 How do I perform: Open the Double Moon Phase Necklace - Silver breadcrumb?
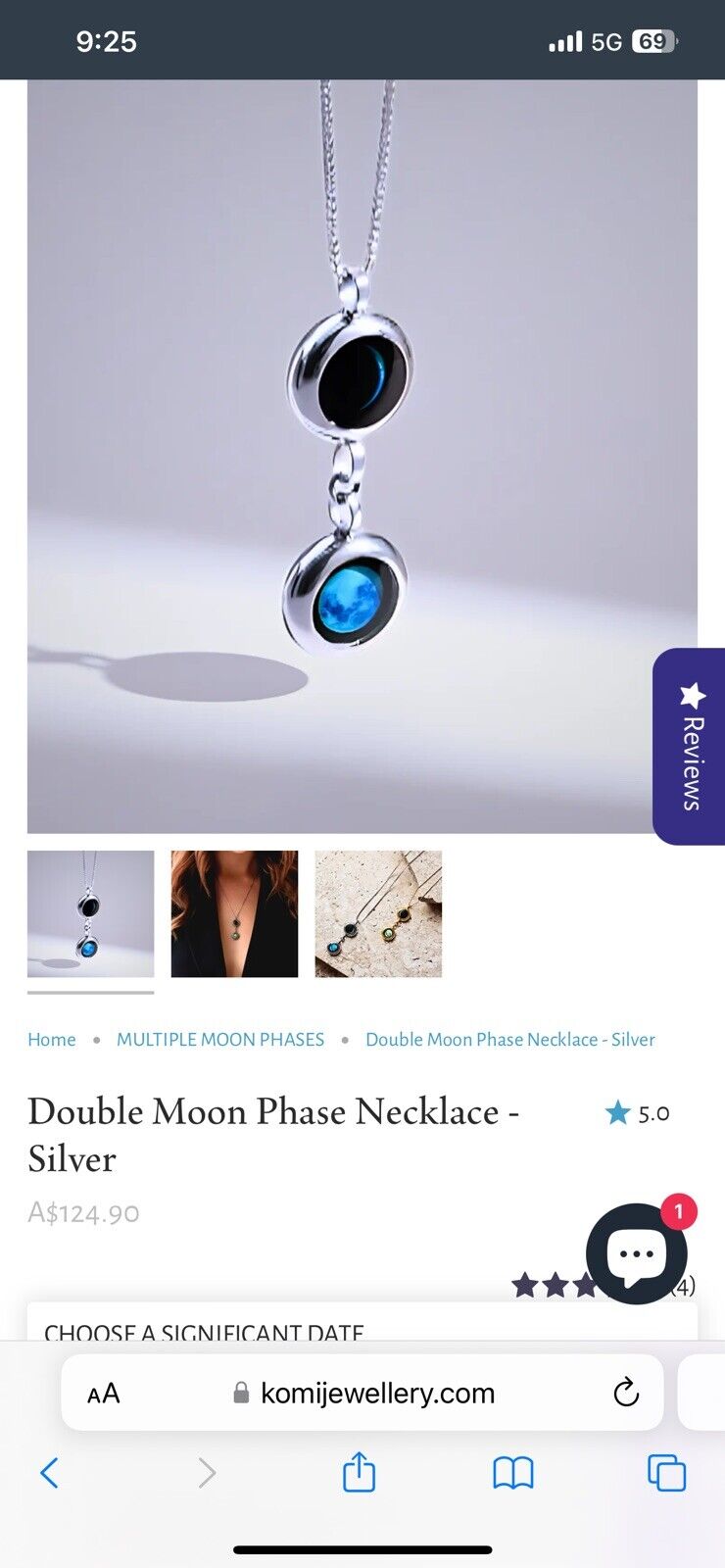(509, 1040)
